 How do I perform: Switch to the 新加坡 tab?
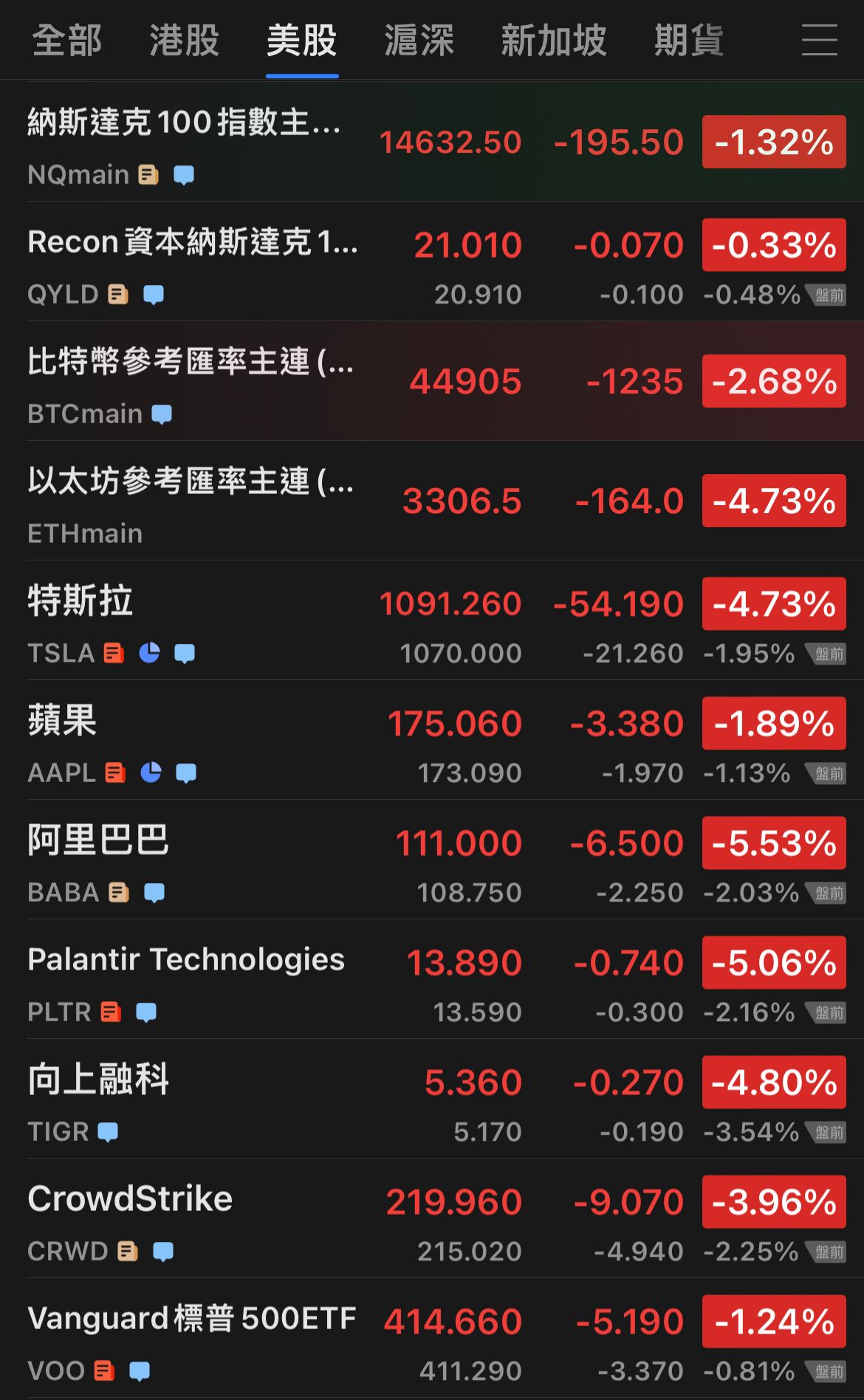click(x=554, y=40)
